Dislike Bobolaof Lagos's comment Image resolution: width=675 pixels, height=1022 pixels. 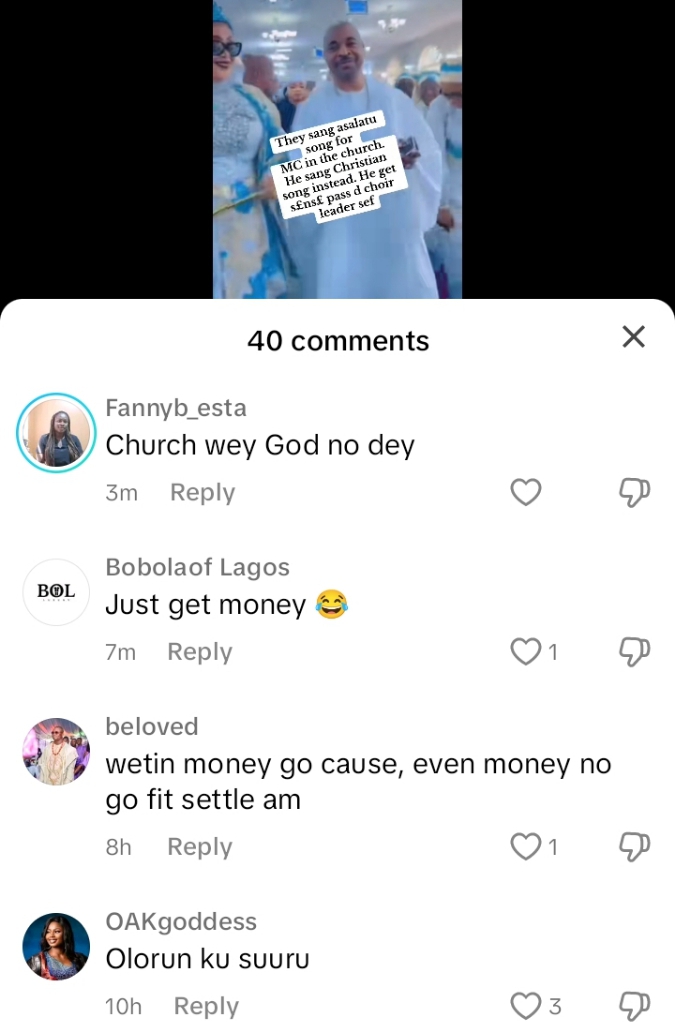[x=635, y=652]
